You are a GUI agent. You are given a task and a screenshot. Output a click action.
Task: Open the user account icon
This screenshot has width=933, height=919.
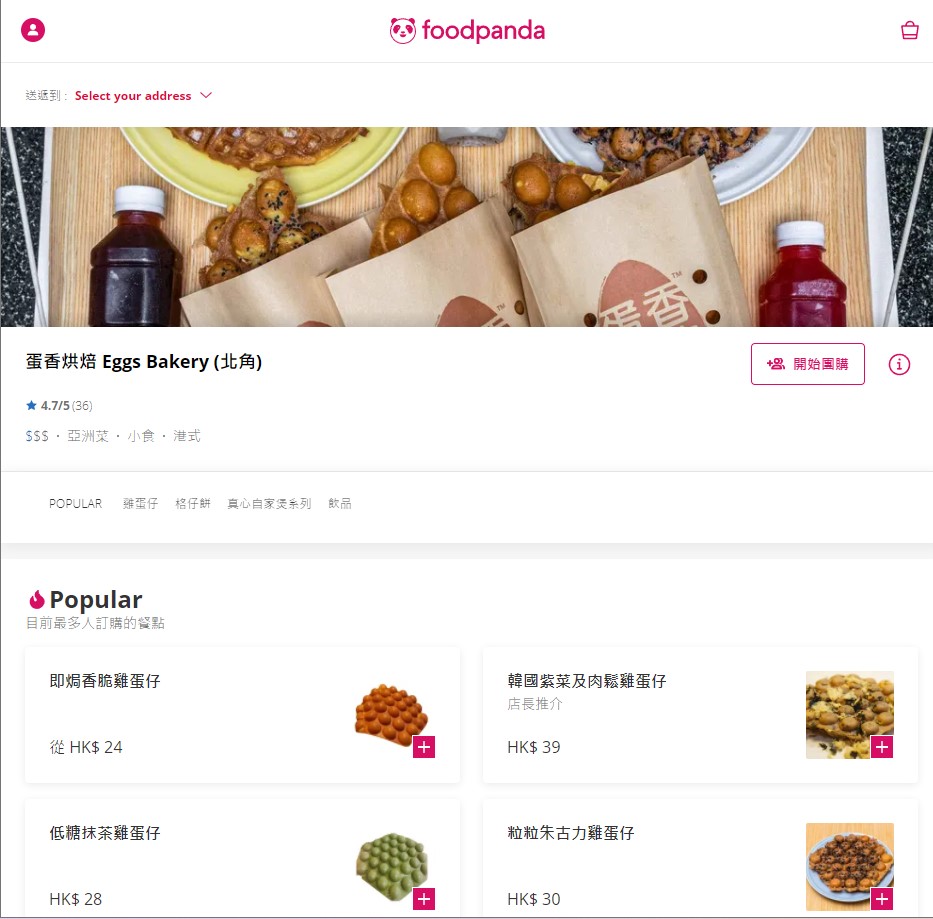[33, 30]
